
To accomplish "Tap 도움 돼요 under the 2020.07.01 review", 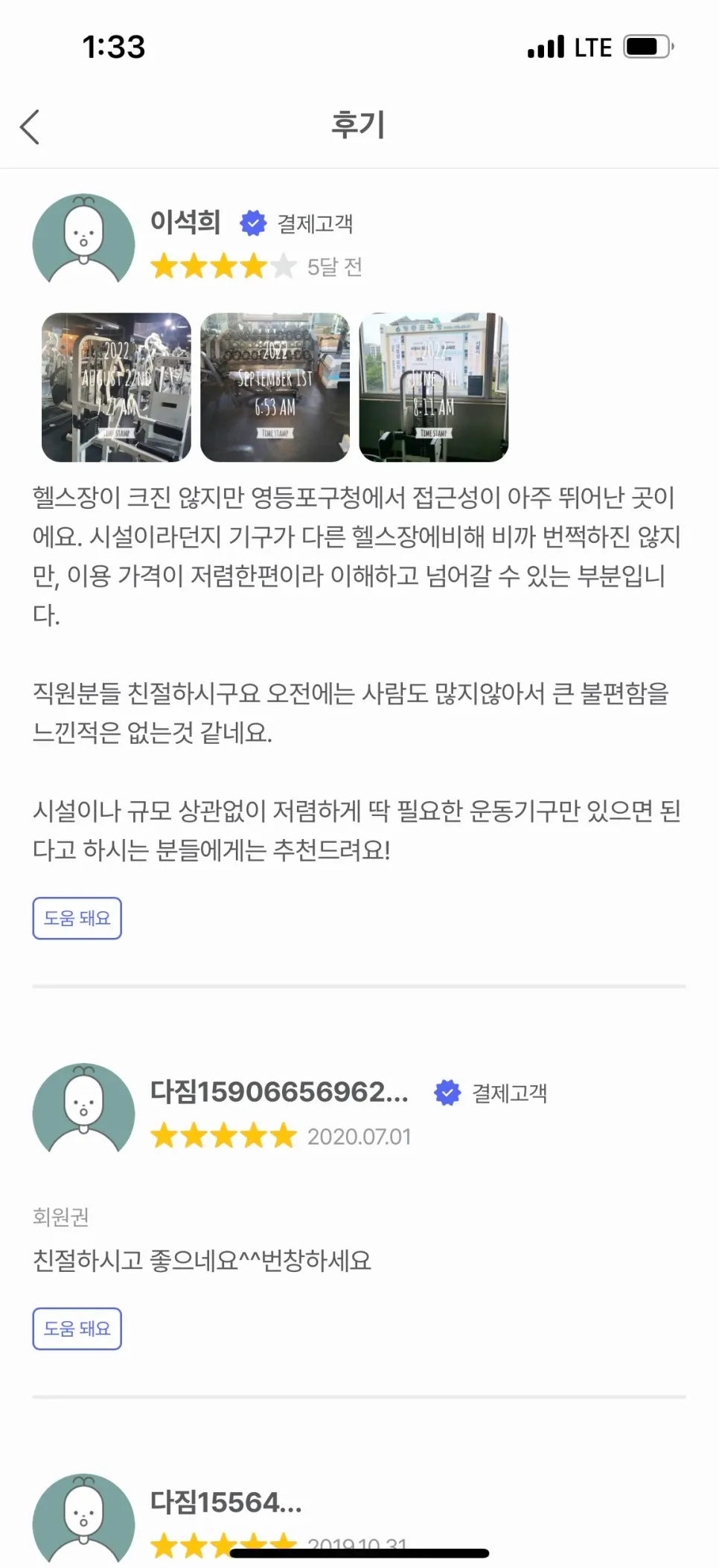I will click(x=77, y=1328).
